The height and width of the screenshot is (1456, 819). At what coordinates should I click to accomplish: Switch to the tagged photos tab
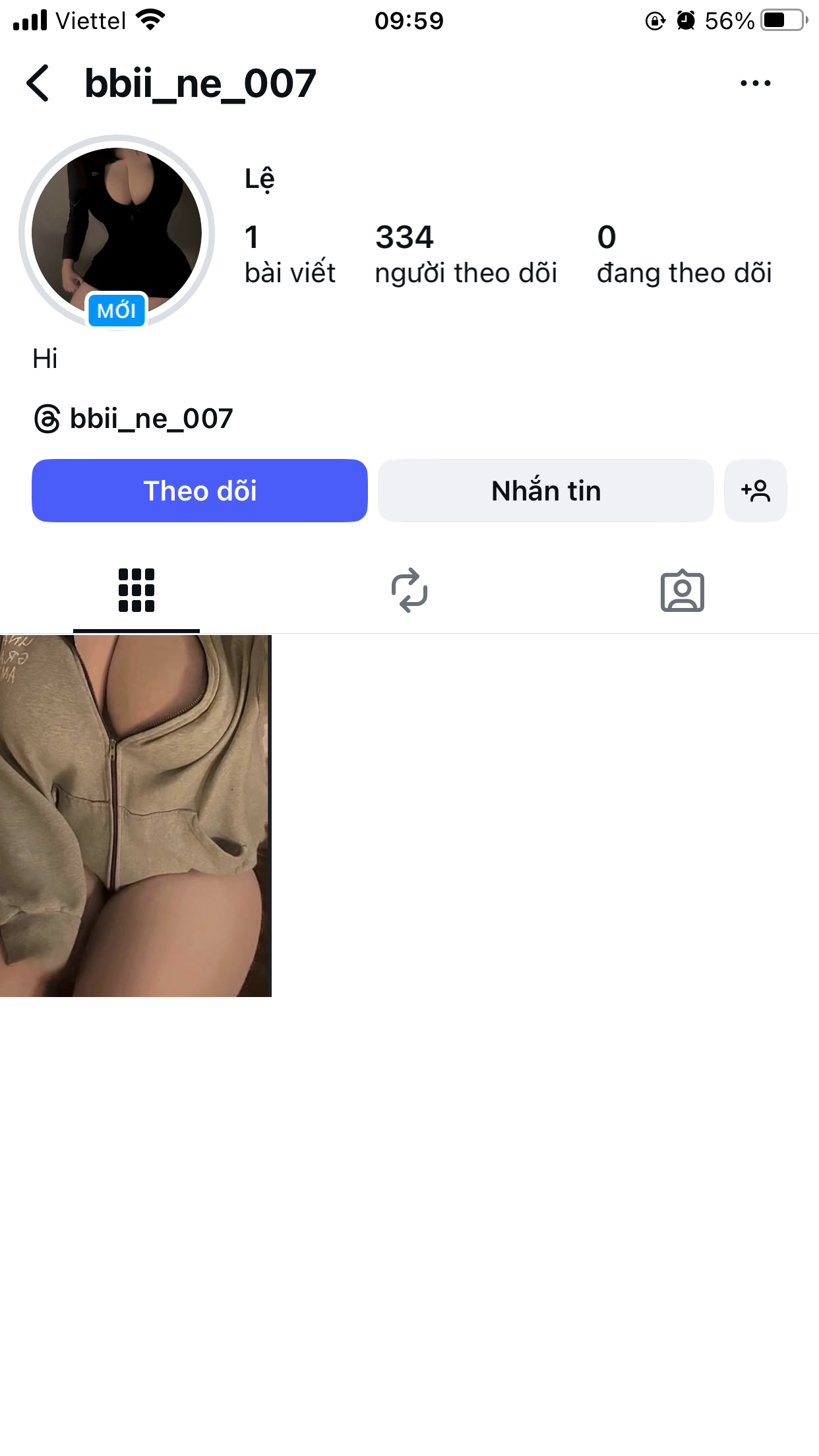(682, 591)
